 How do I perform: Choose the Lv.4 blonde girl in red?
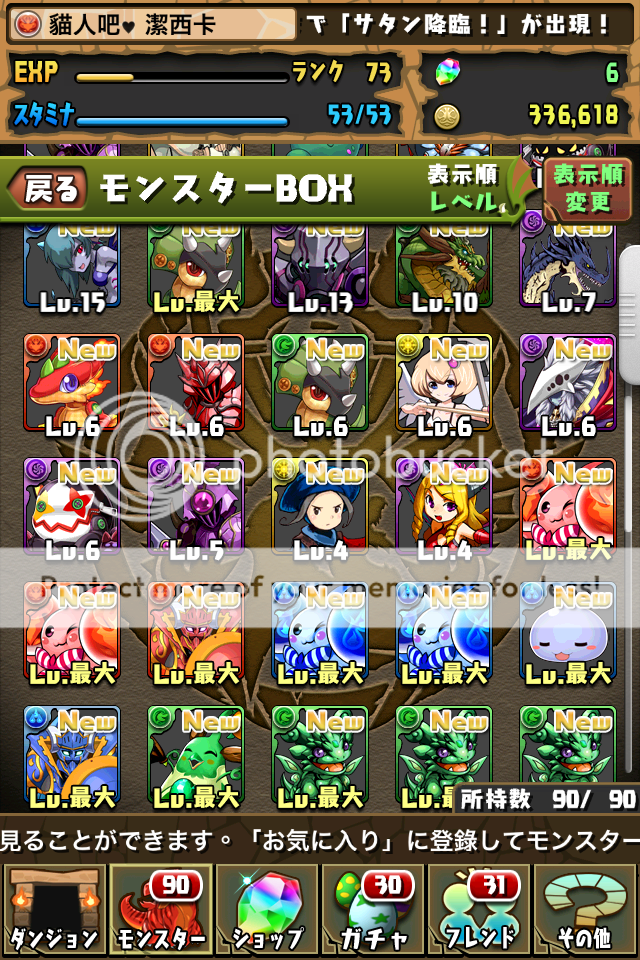click(443, 505)
